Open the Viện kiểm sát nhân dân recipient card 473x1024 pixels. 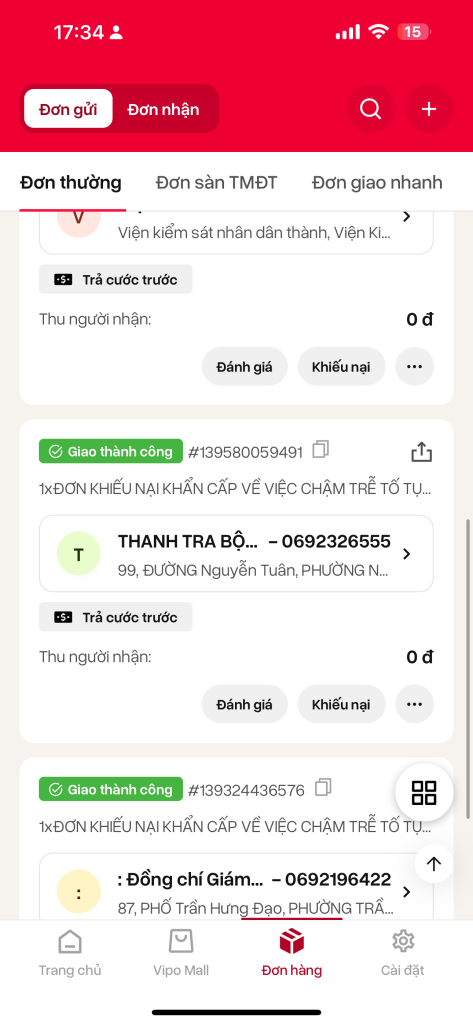click(x=236, y=232)
